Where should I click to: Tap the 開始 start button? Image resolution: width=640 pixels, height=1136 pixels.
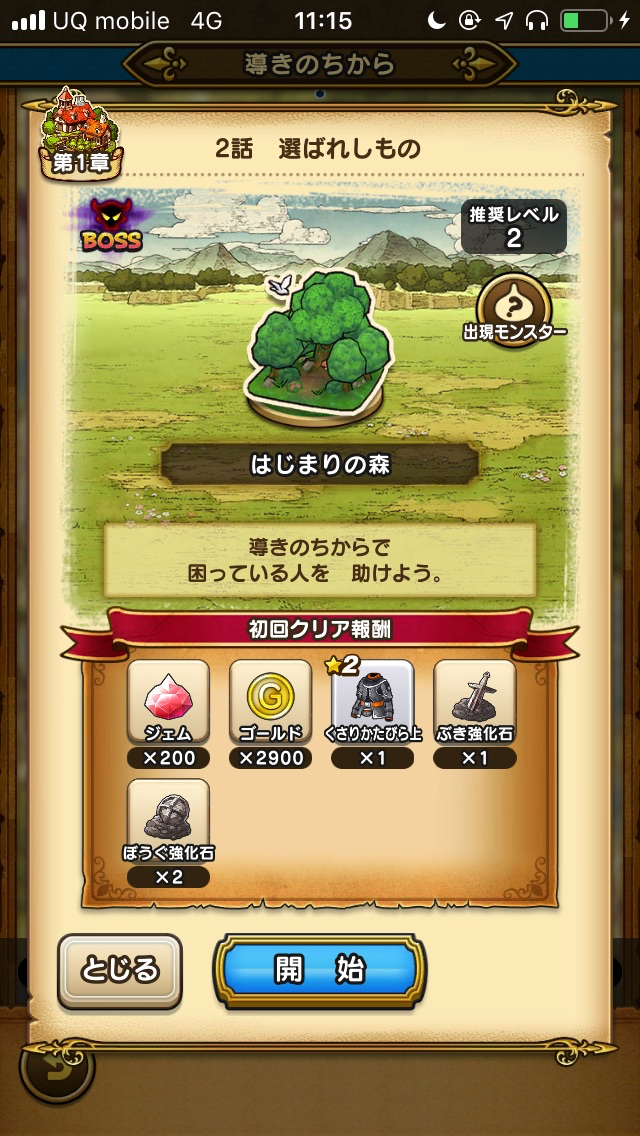320,970
